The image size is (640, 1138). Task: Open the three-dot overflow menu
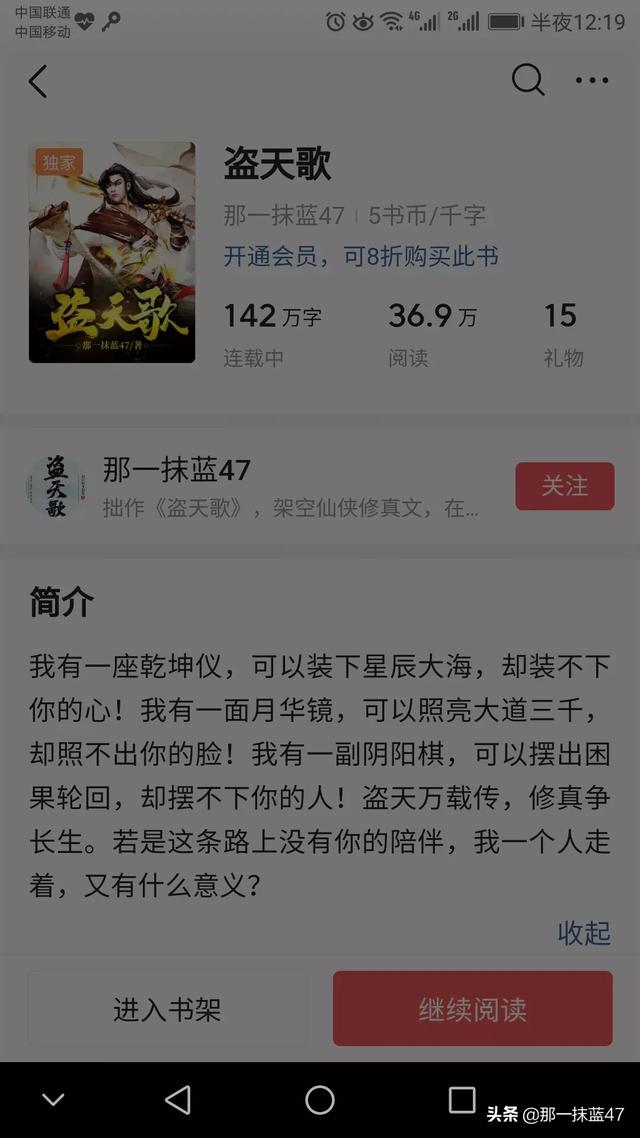pos(591,80)
